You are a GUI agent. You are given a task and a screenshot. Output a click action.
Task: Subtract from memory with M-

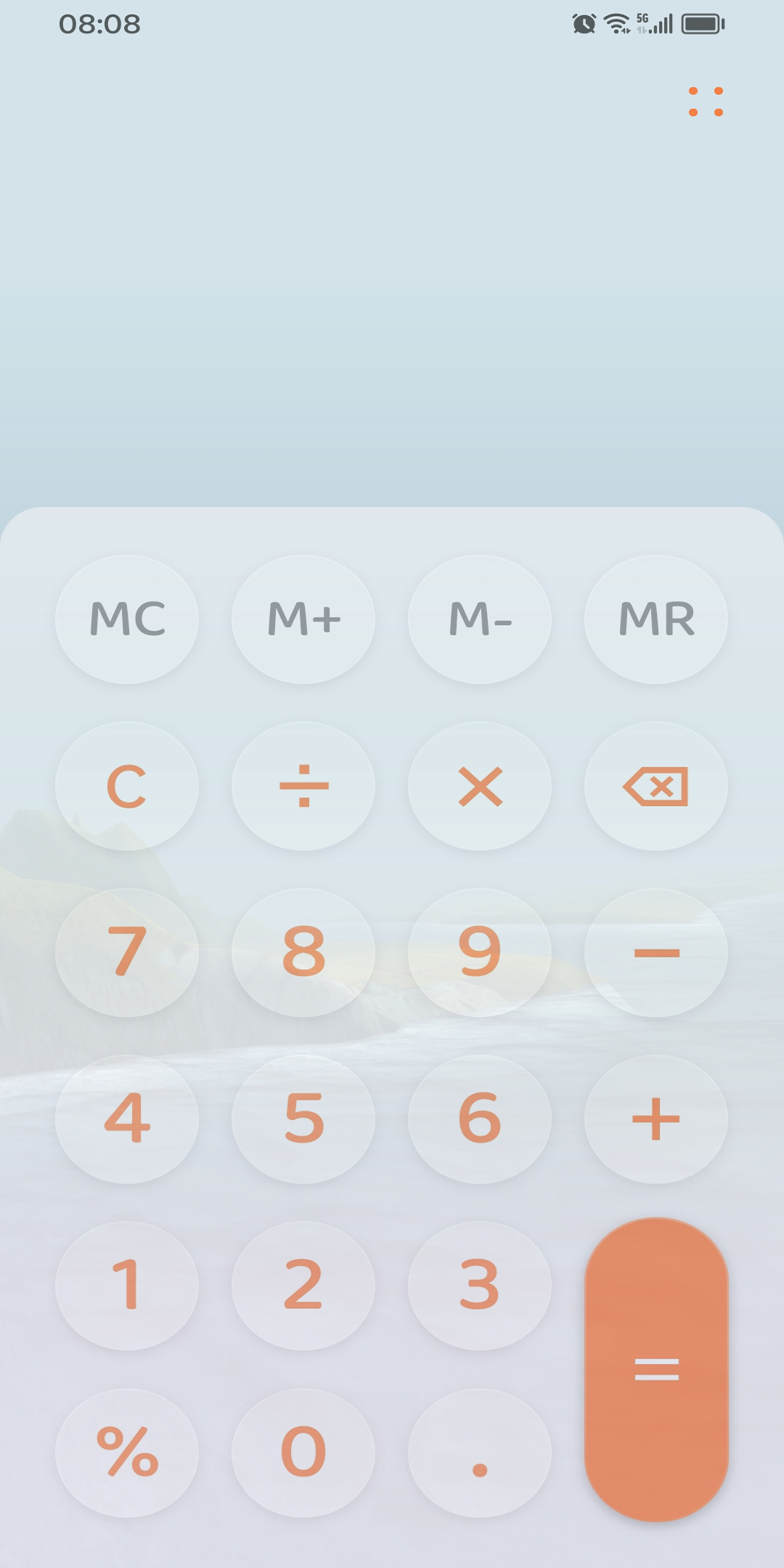pyautogui.click(x=480, y=619)
